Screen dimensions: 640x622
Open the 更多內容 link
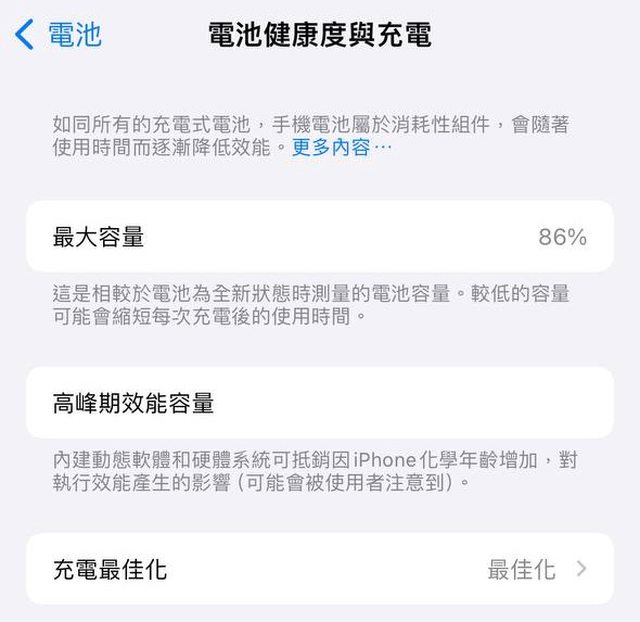(341, 148)
